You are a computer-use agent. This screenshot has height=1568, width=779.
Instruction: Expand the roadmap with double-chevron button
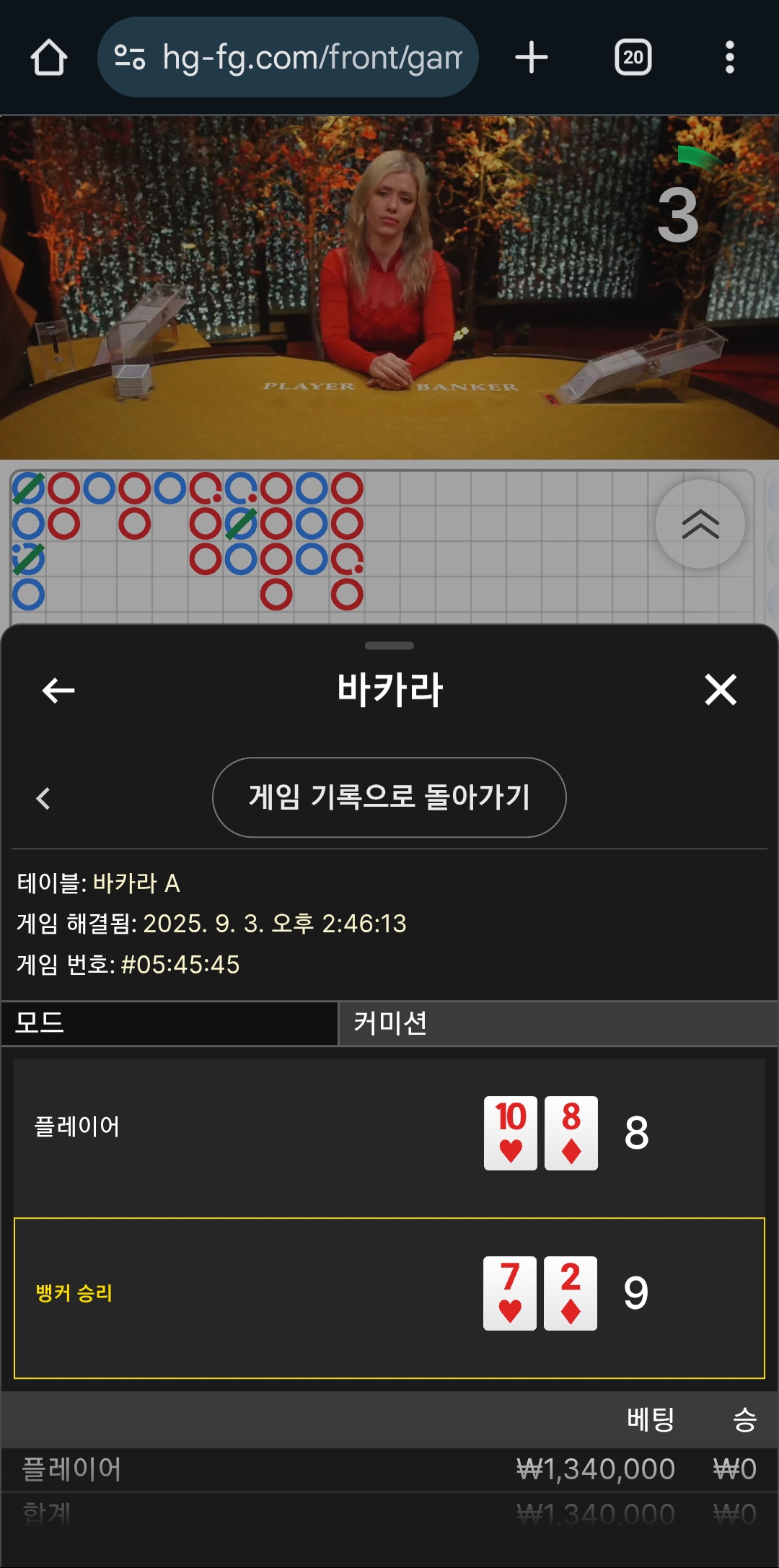point(700,525)
